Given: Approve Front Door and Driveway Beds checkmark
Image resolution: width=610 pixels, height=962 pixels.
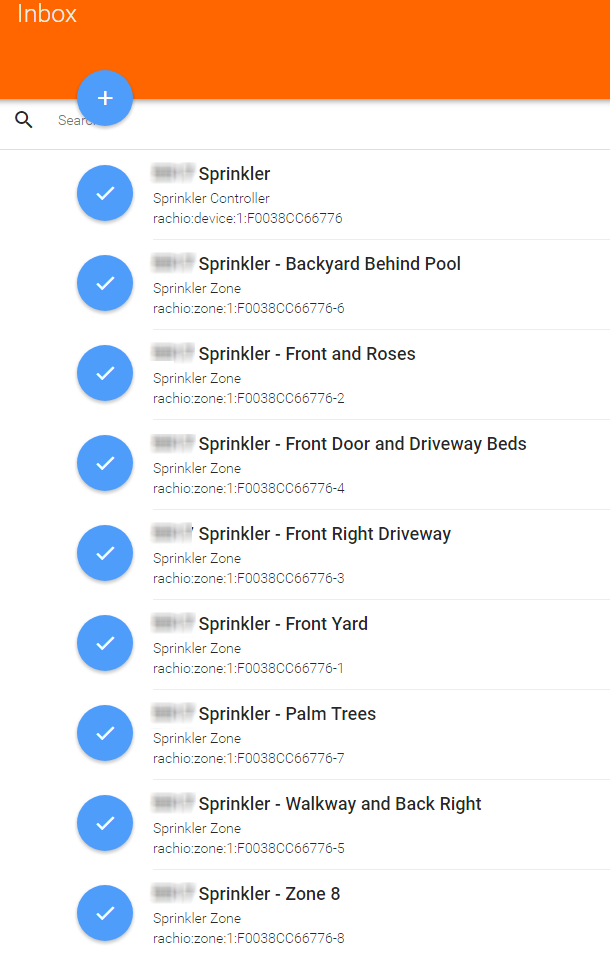Looking at the screenshot, I should click(x=105, y=463).
